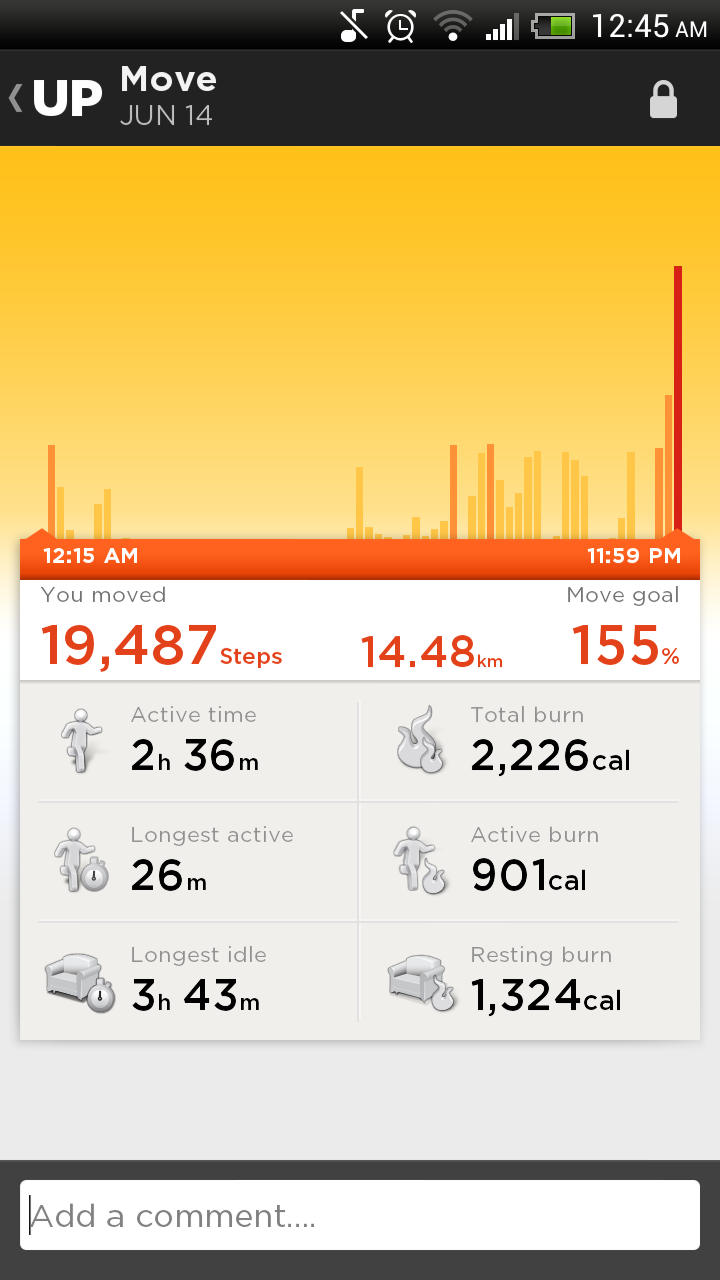Focus the Add a comment field
Image resolution: width=720 pixels, height=1280 pixels.
[360, 1215]
